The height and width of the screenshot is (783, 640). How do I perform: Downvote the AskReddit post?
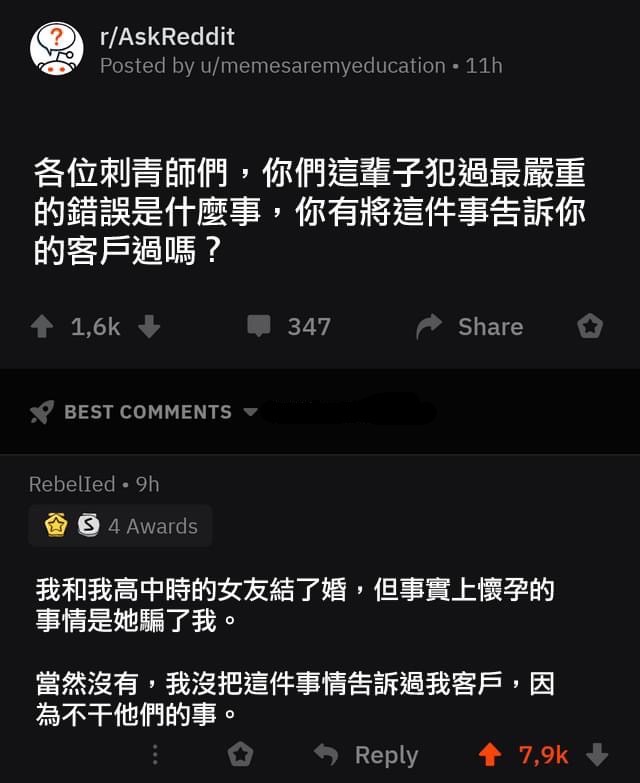pos(149,327)
